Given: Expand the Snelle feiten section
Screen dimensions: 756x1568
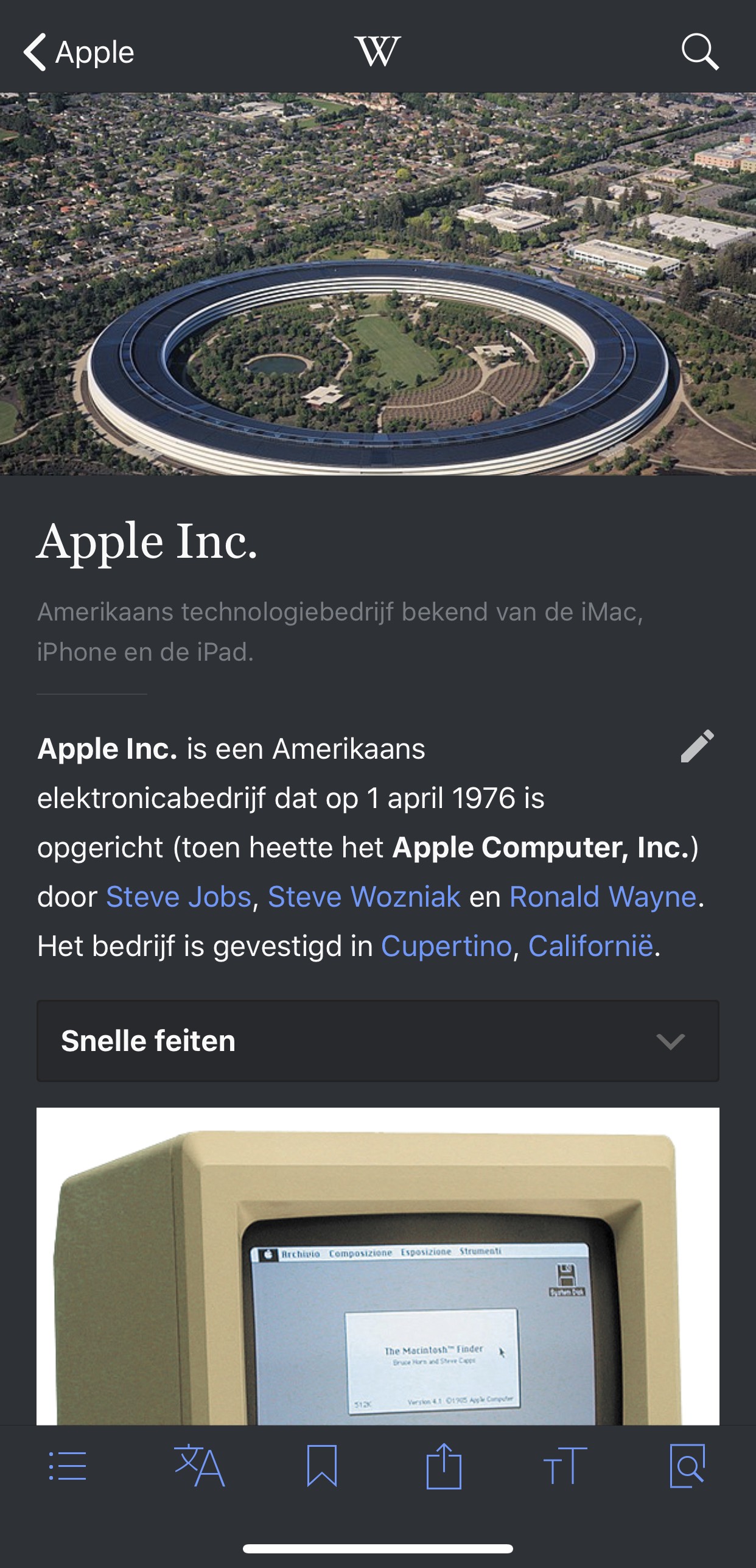Looking at the screenshot, I should point(377,1041).
